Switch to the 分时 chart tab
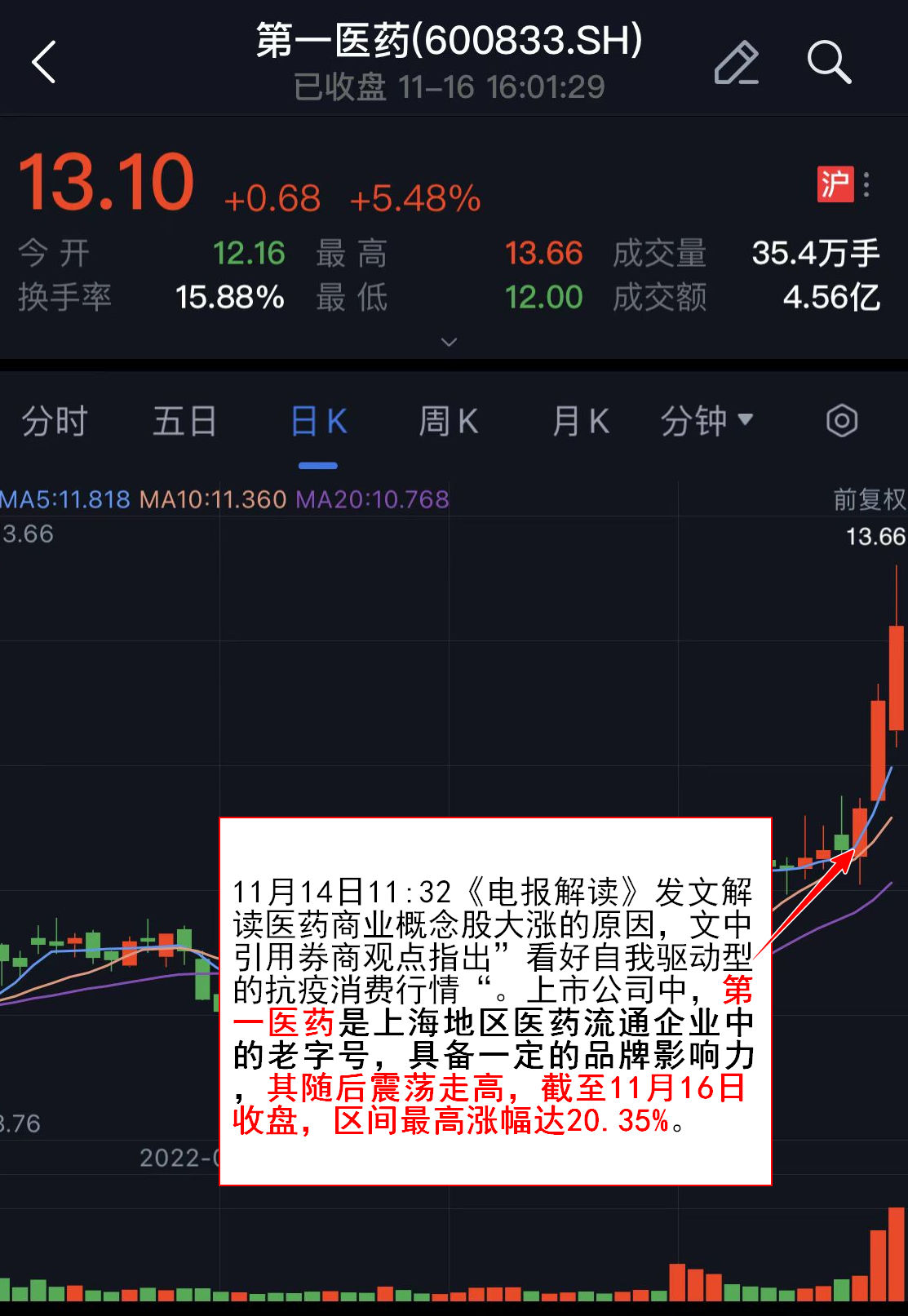 pyautogui.click(x=55, y=422)
